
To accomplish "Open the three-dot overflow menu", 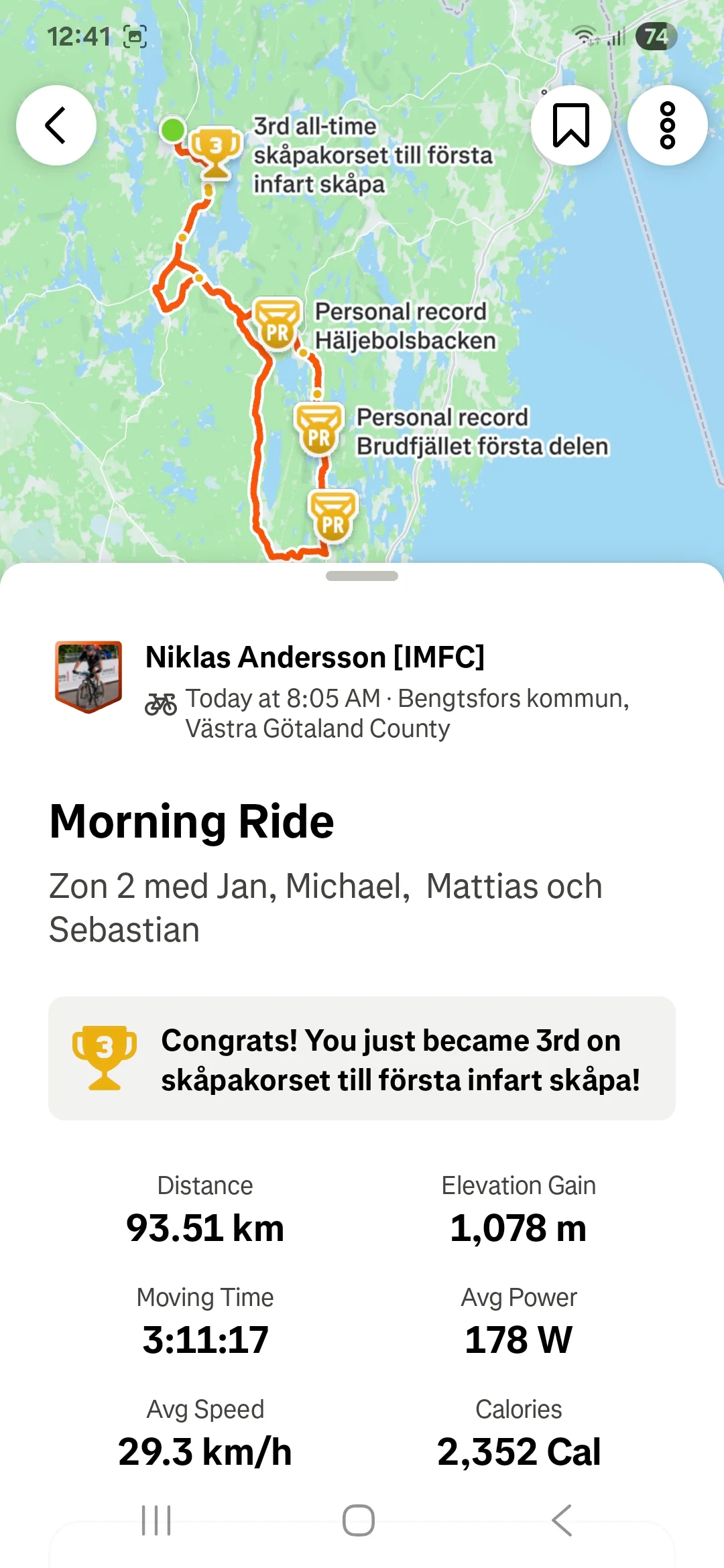I will click(x=666, y=125).
